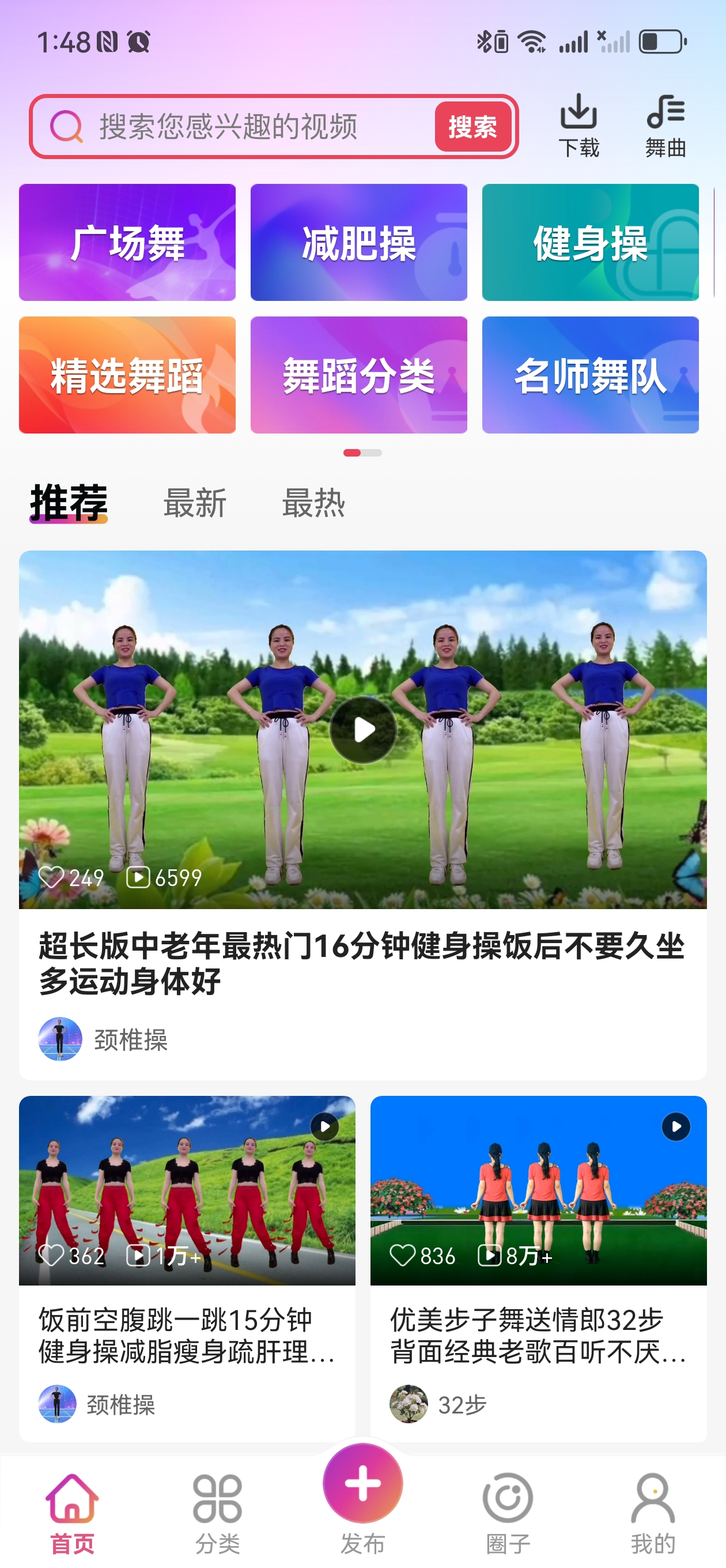
Task: Tap the red 搜索 button
Action: (472, 127)
